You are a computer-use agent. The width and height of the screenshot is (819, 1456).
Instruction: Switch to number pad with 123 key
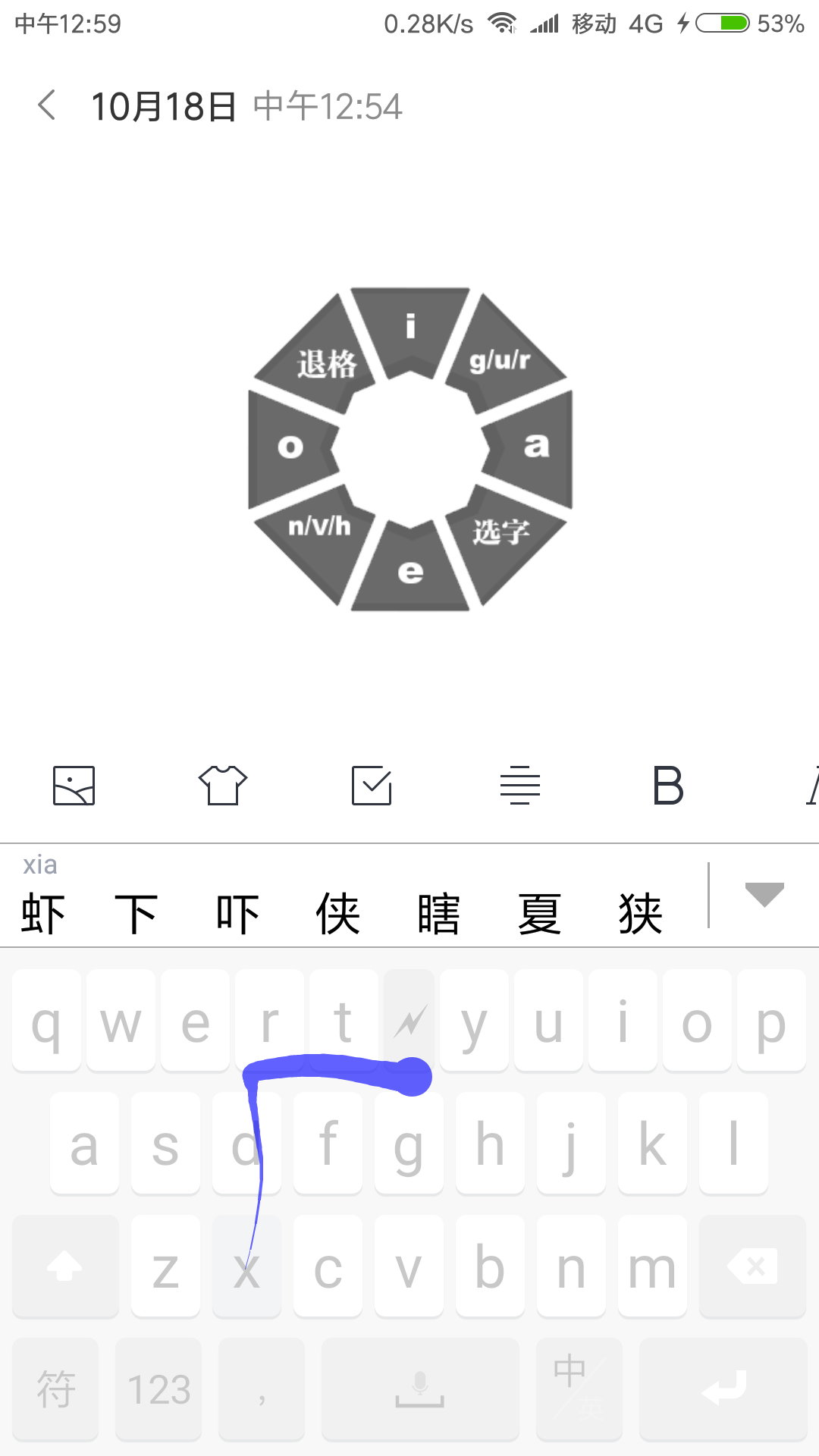point(158,1390)
